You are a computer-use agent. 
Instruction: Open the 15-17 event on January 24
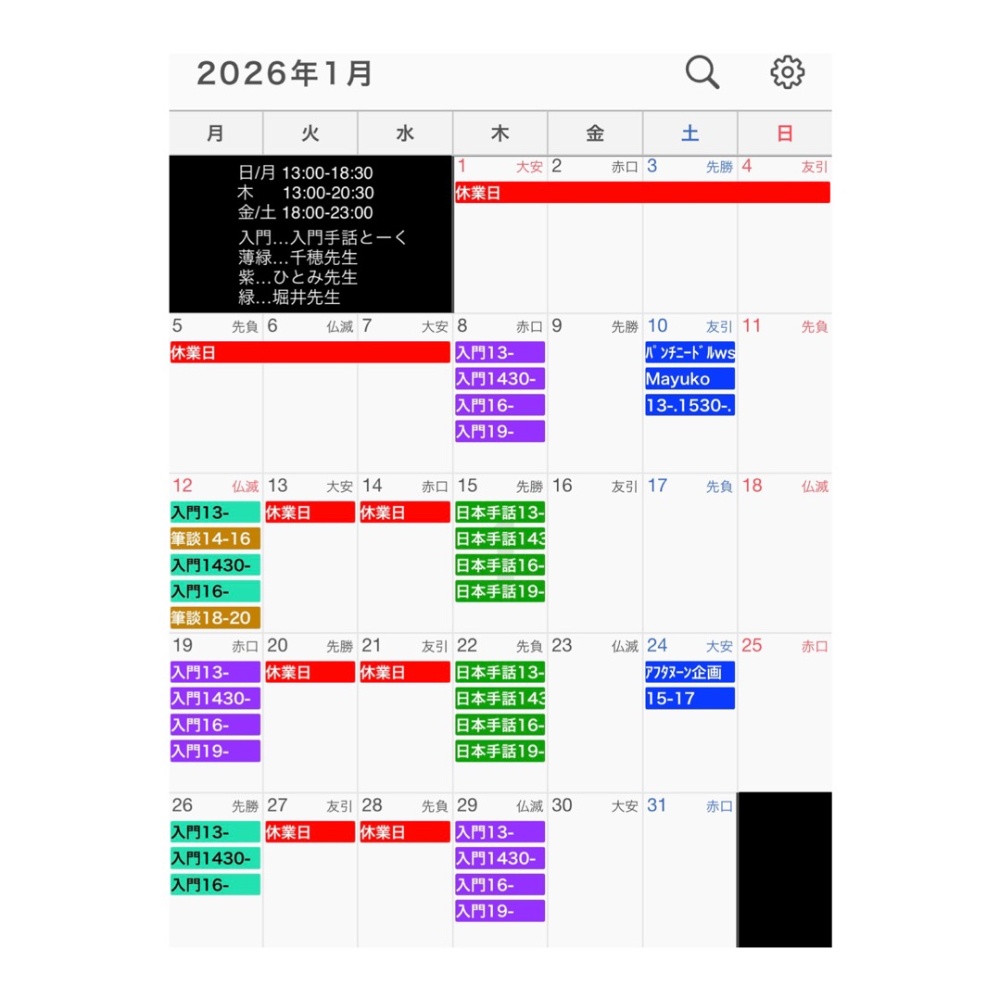point(689,698)
